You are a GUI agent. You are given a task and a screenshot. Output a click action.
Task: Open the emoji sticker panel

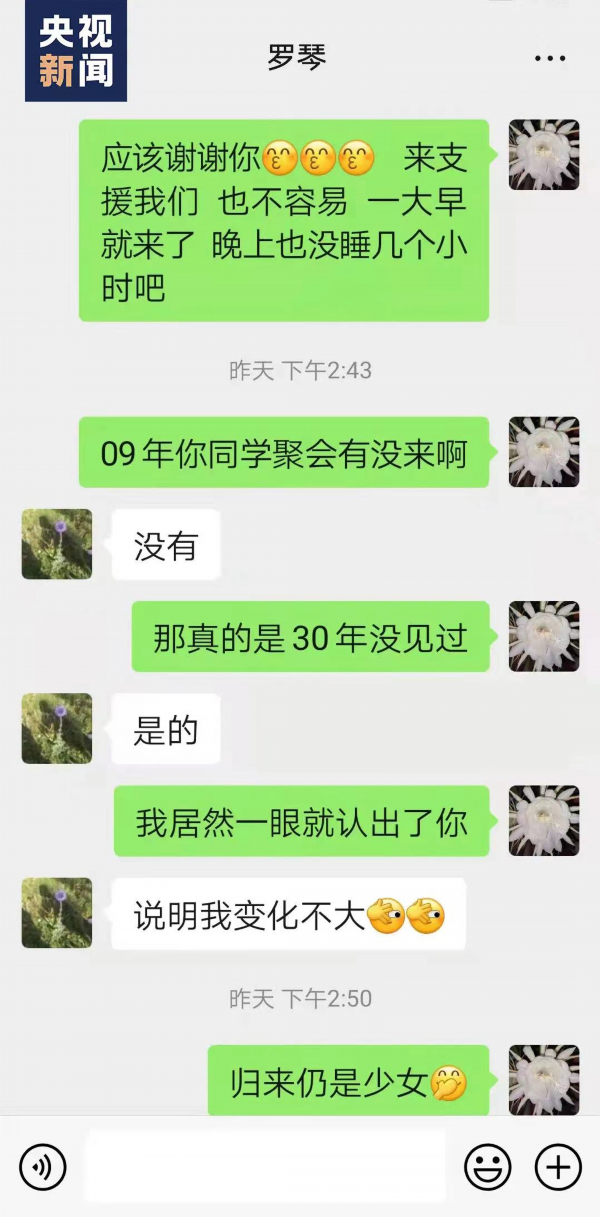(x=487, y=1167)
